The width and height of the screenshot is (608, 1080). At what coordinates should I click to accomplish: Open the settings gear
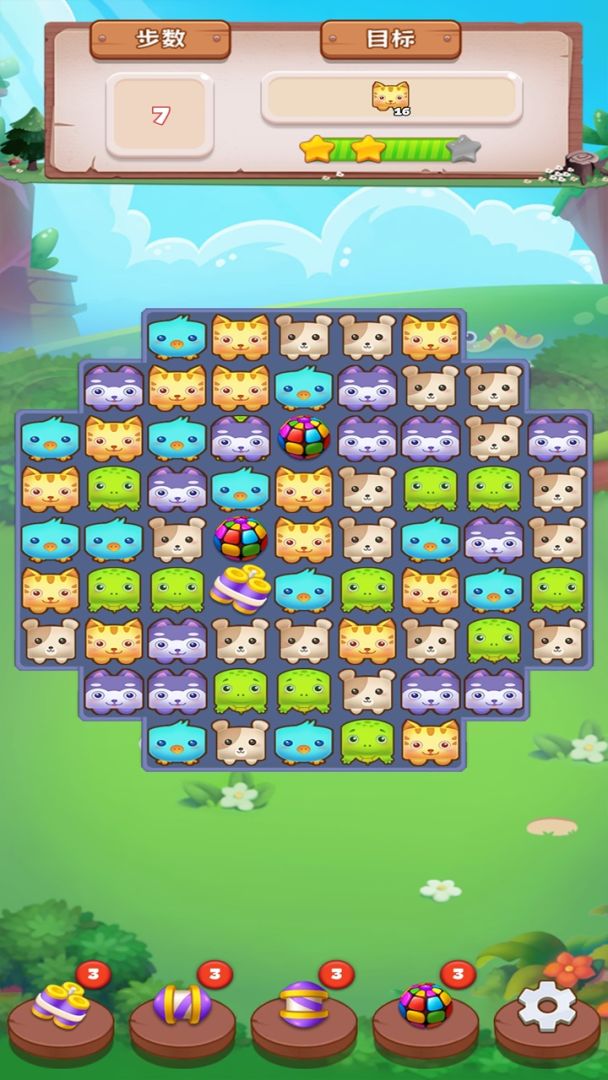click(546, 1007)
